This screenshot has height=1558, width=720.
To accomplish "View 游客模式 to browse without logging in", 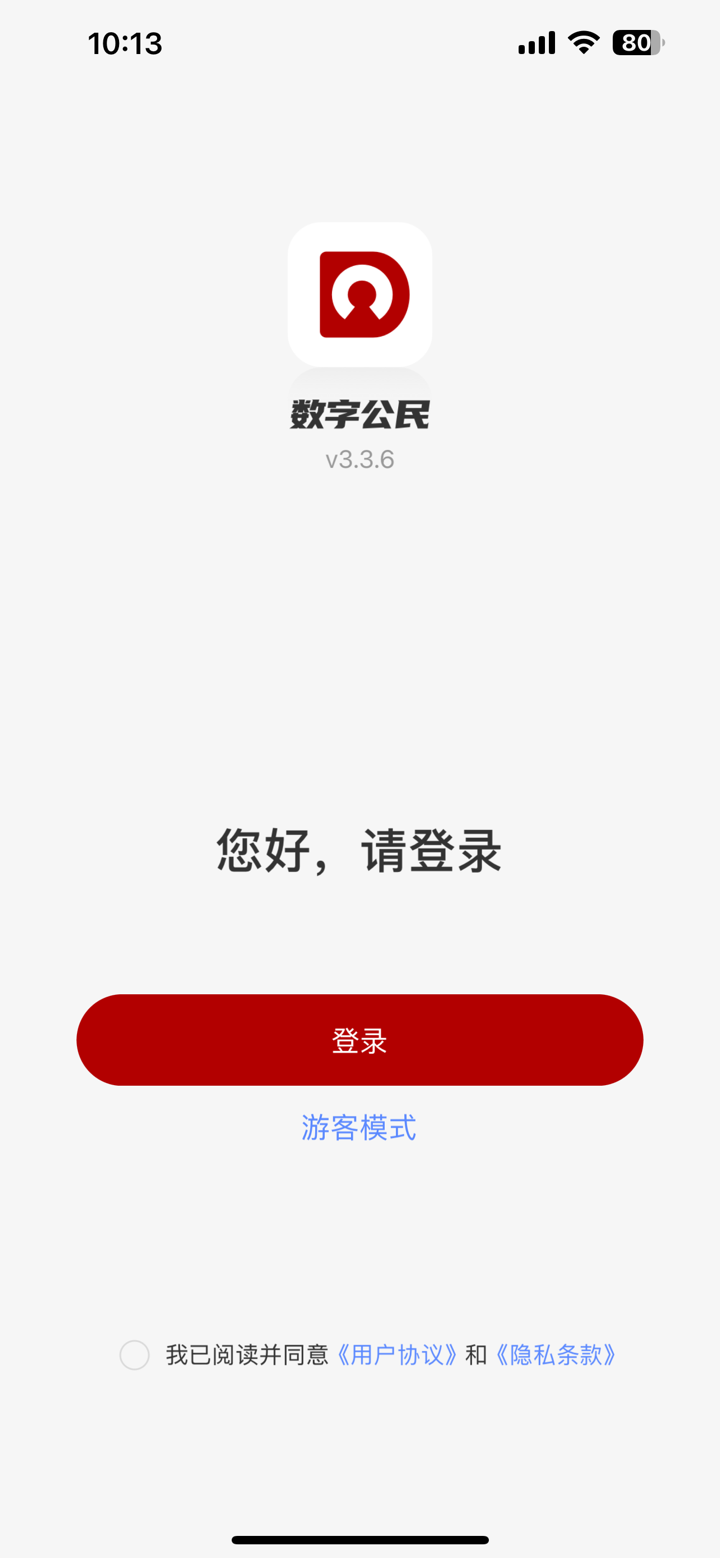I will pos(359,1127).
